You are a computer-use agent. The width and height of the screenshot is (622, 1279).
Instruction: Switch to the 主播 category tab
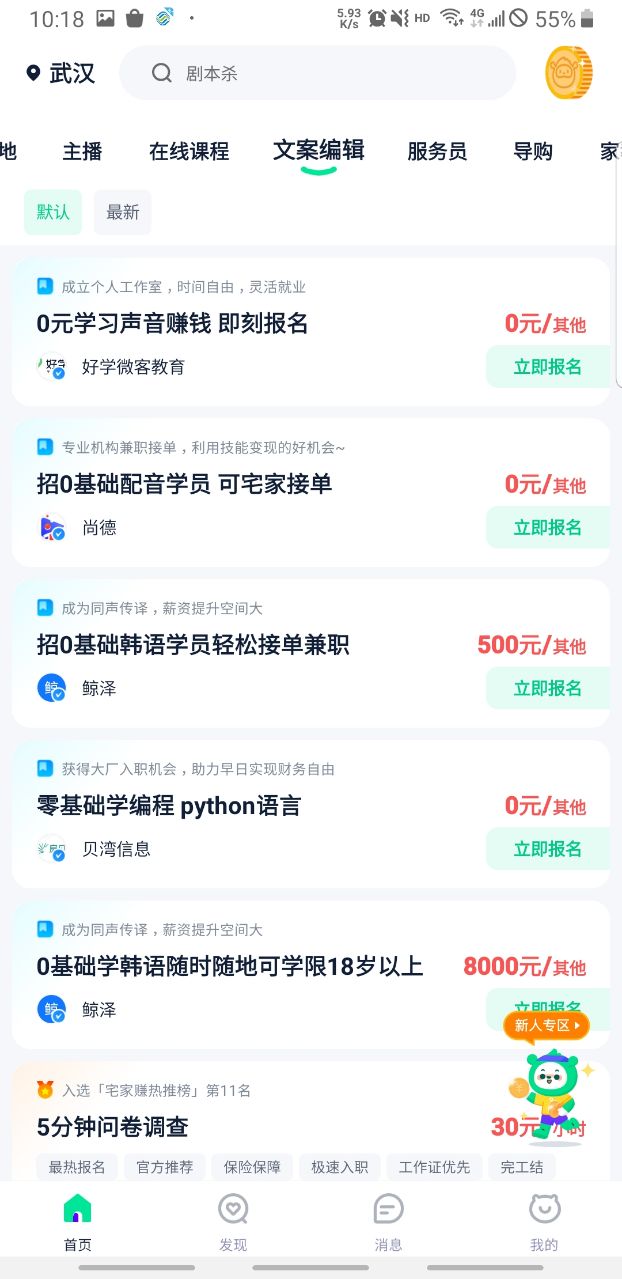coord(82,151)
